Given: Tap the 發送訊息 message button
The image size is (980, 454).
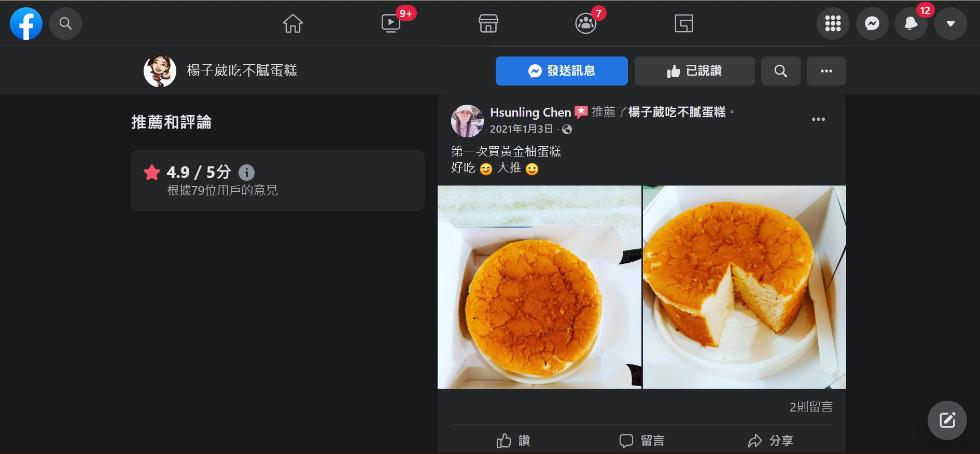Looking at the screenshot, I should [562, 71].
